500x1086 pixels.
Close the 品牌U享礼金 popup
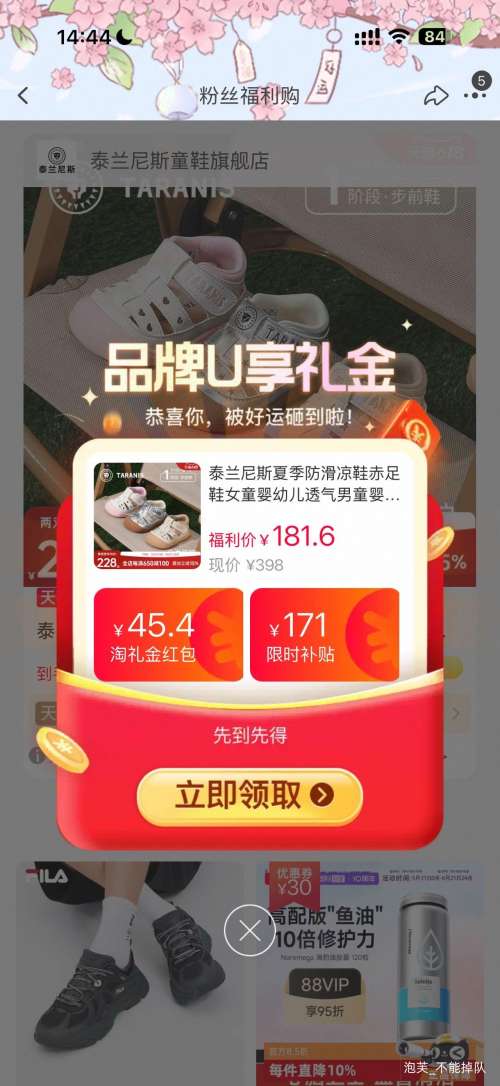coord(249,930)
